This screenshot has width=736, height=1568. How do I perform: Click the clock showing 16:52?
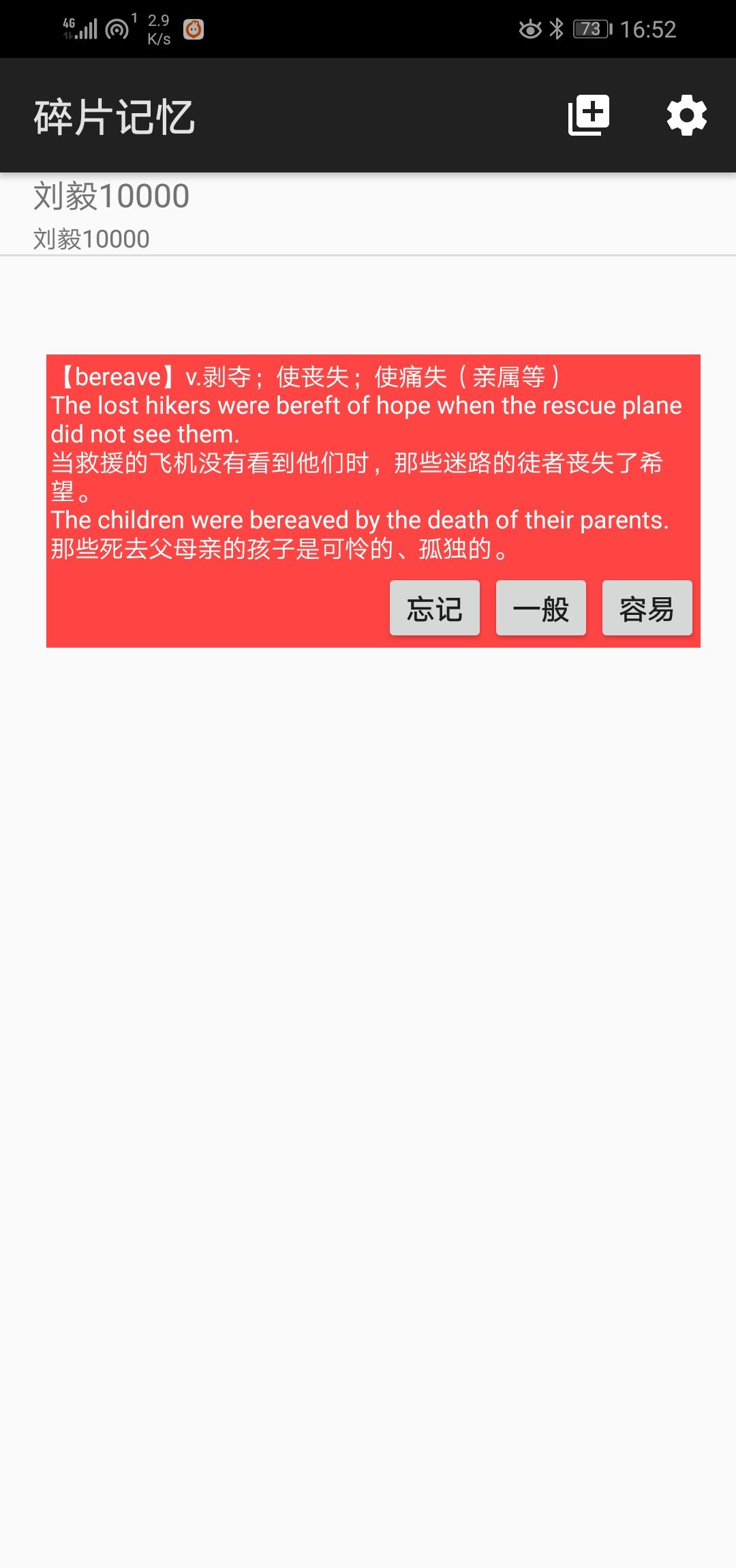click(x=649, y=29)
